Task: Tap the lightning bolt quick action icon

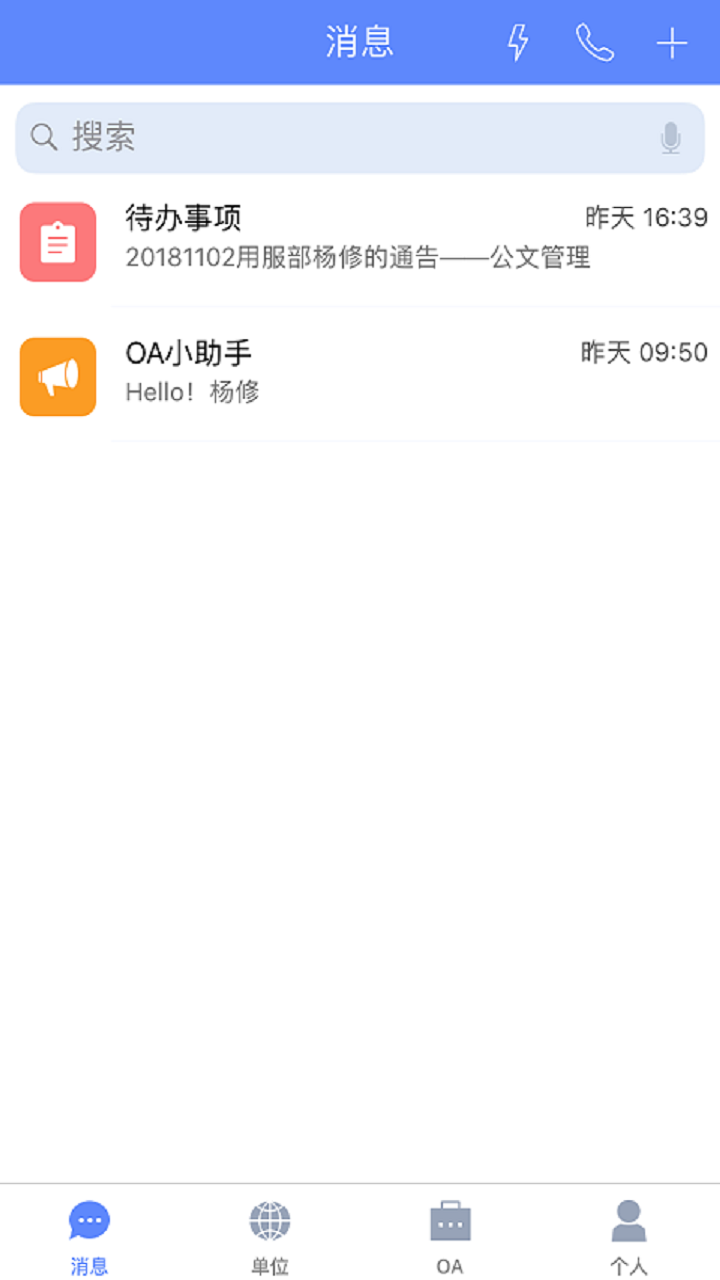Action: [517, 42]
